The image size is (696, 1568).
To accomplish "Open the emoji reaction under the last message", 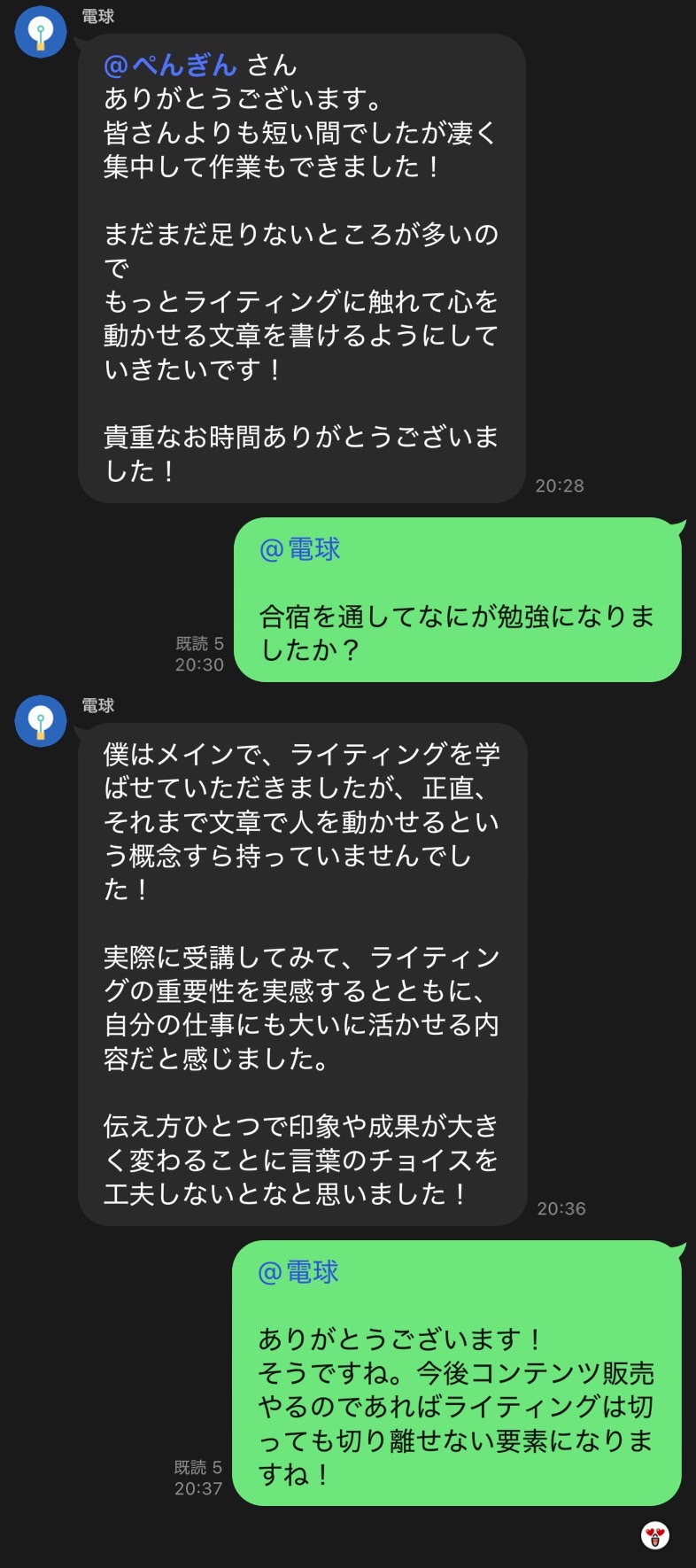I will [x=654, y=1535].
